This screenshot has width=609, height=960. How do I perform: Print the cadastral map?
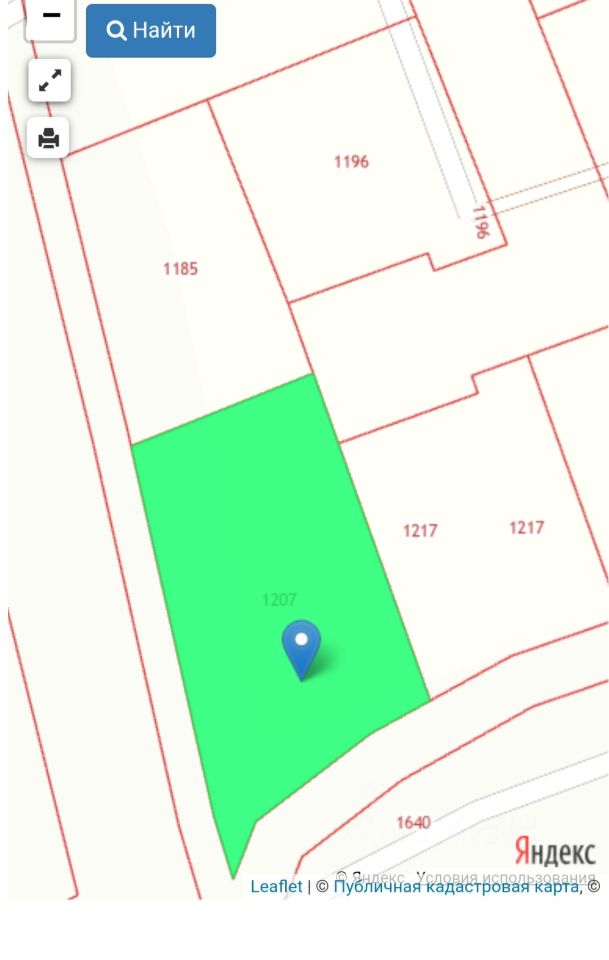pyautogui.click(x=49, y=138)
